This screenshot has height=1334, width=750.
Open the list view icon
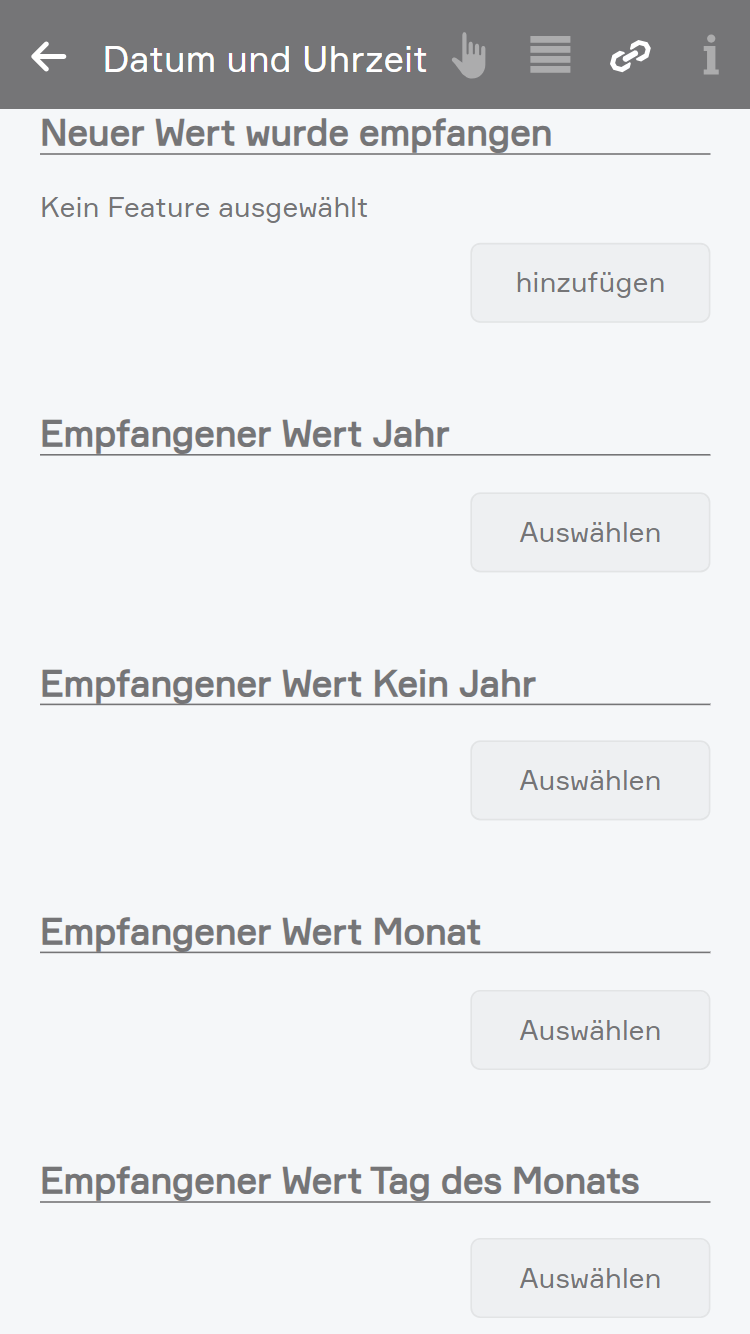pyautogui.click(x=550, y=56)
